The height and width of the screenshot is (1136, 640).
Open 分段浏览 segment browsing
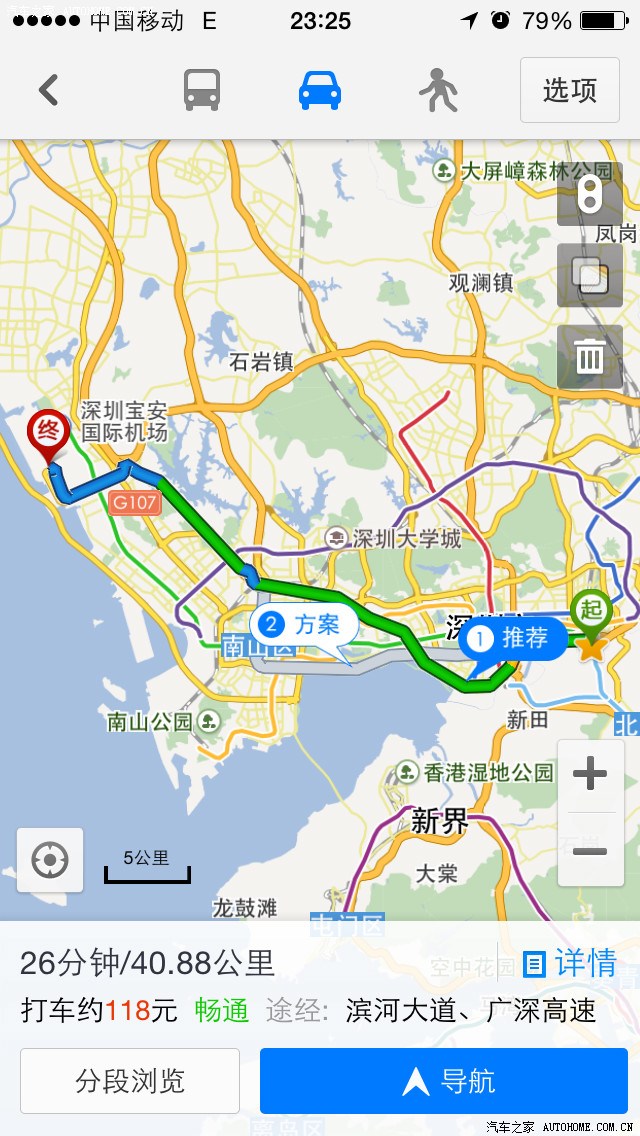pyautogui.click(x=130, y=1081)
